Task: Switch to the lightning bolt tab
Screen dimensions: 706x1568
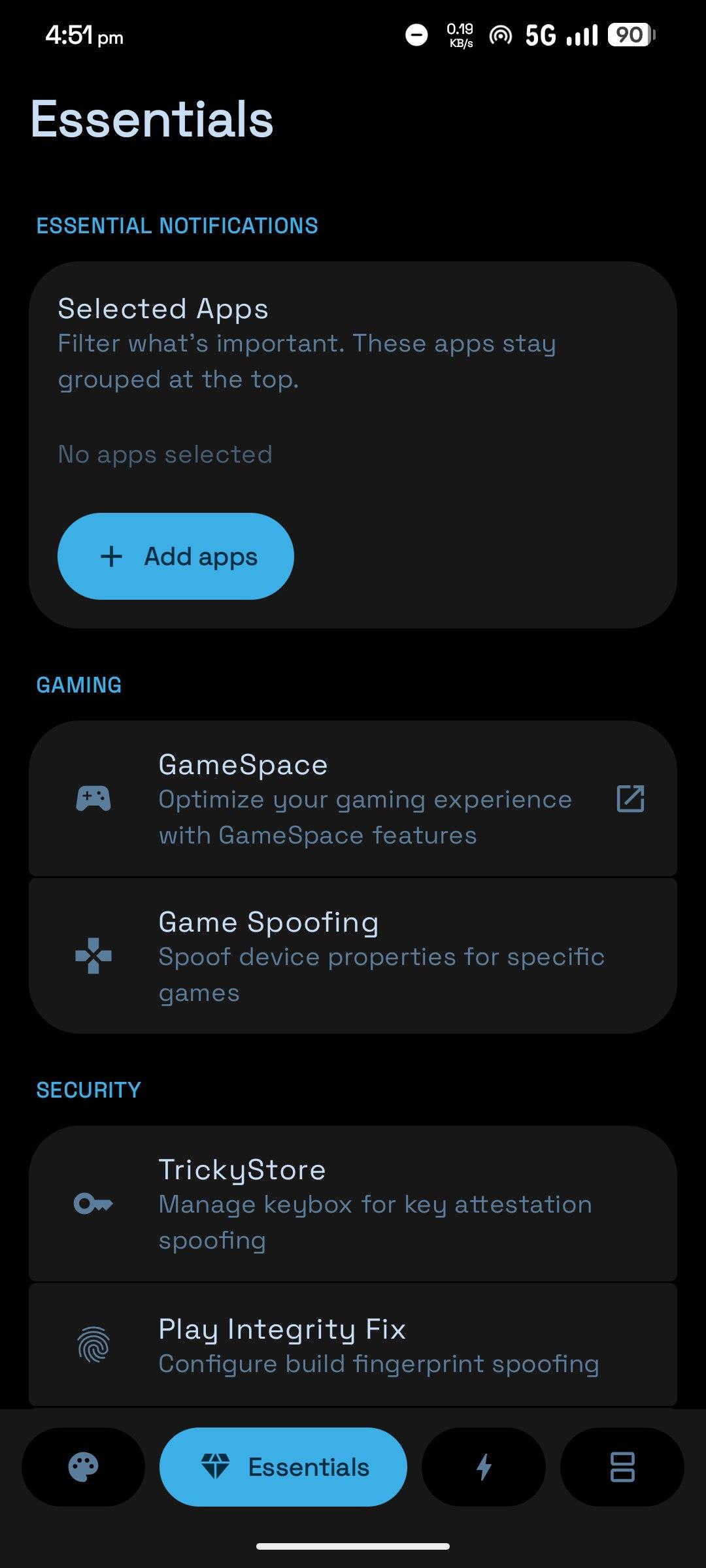Action: [x=484, y=1467]
